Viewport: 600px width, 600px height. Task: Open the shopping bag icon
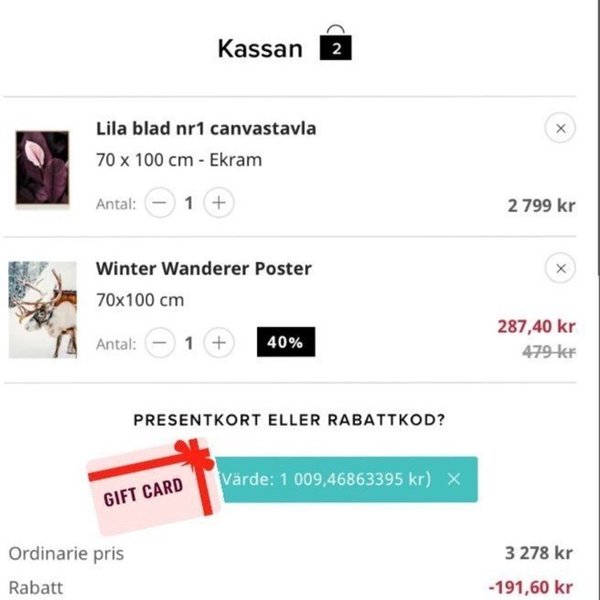click(336, 47)
